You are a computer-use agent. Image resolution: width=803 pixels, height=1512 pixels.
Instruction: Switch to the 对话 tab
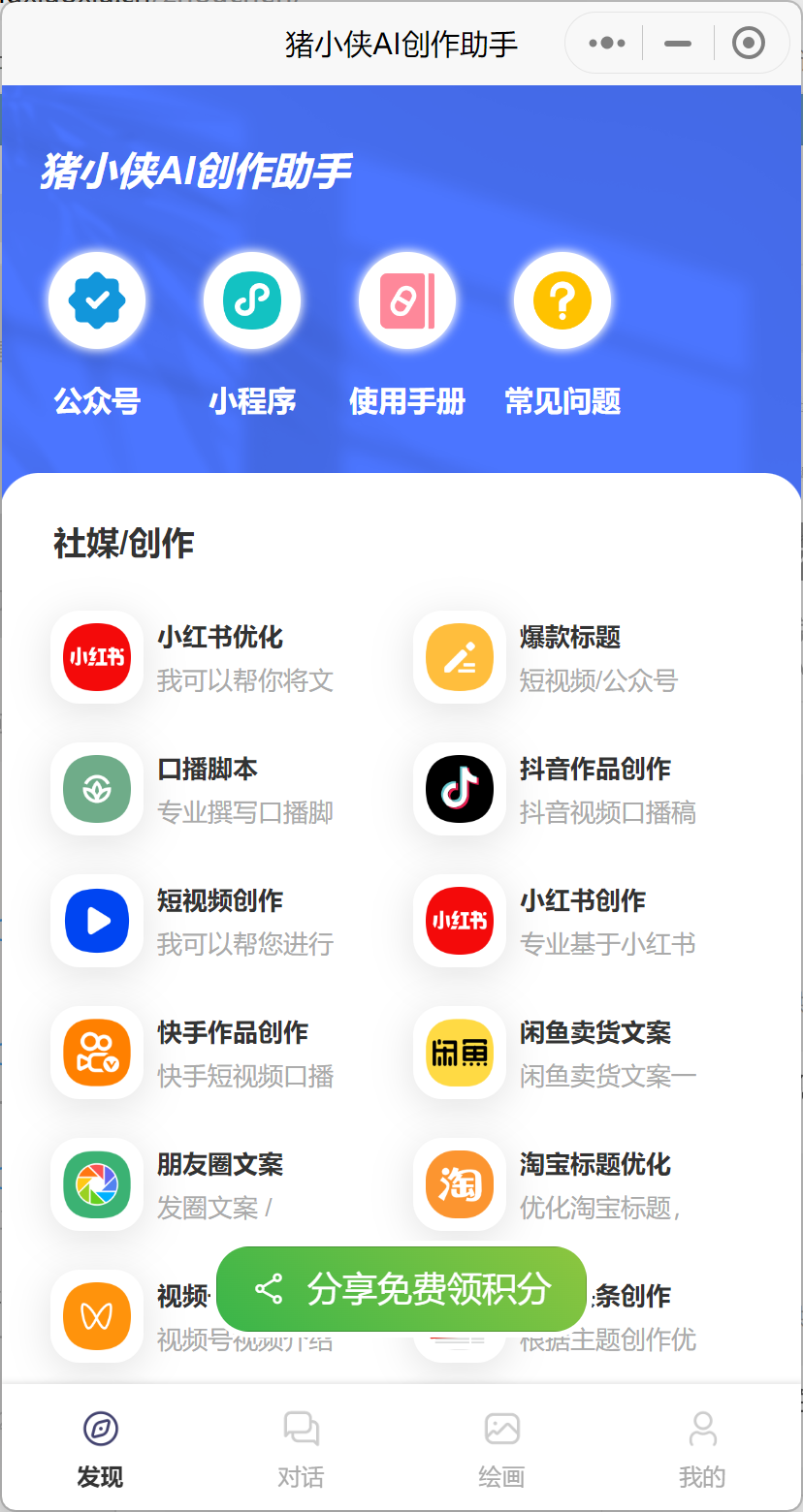[x=301, y=1450]
